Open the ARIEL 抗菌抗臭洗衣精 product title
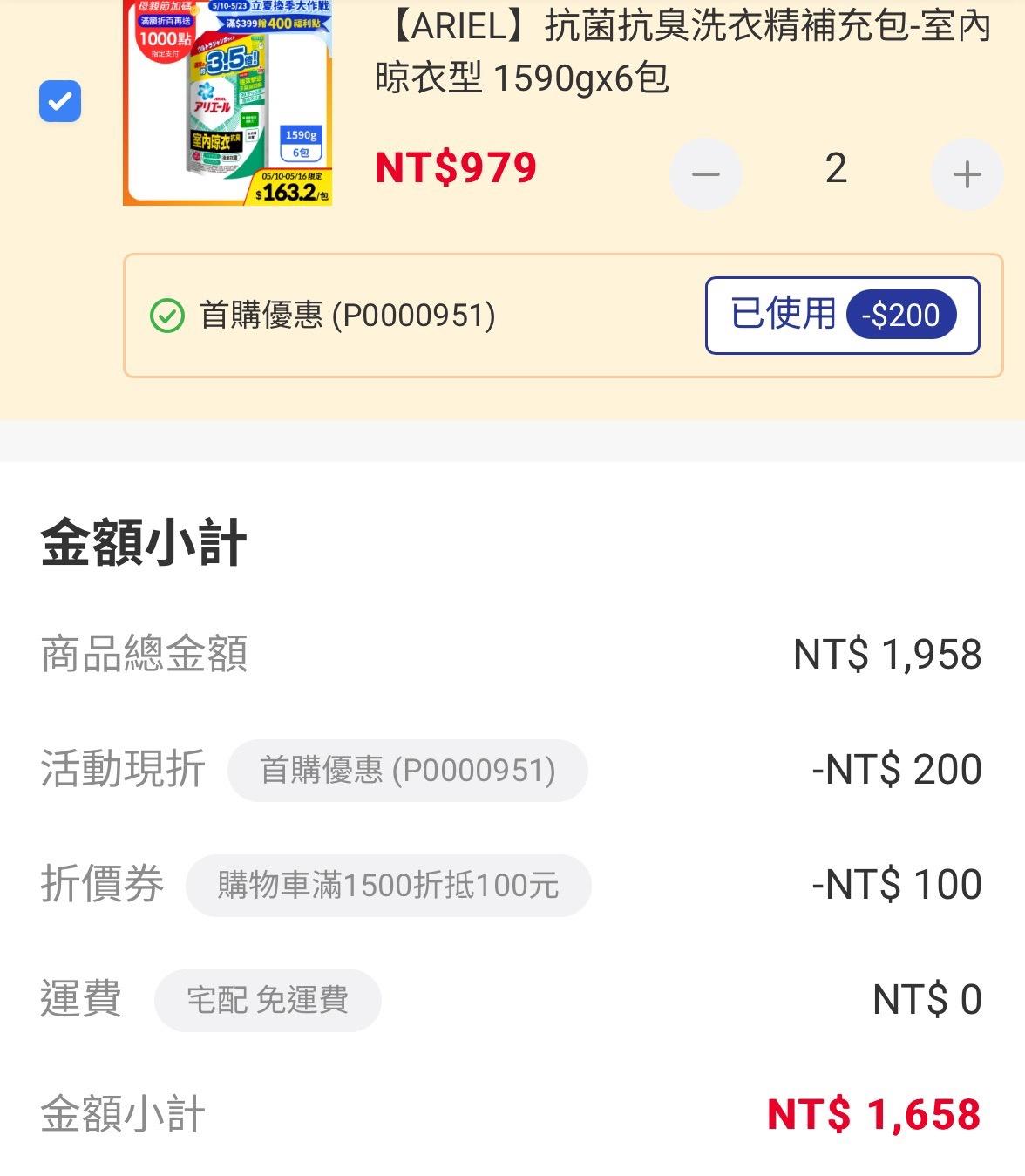The height and width of the screenshot is (1176, 1025). 682,52
